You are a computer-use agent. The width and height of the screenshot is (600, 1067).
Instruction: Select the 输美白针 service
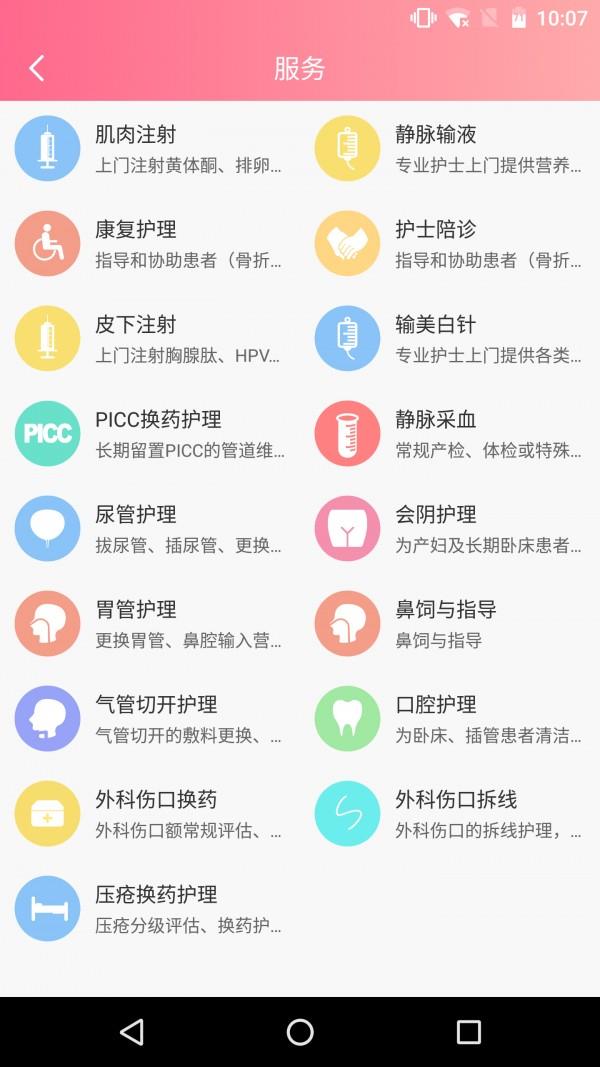tap(450, 338)
